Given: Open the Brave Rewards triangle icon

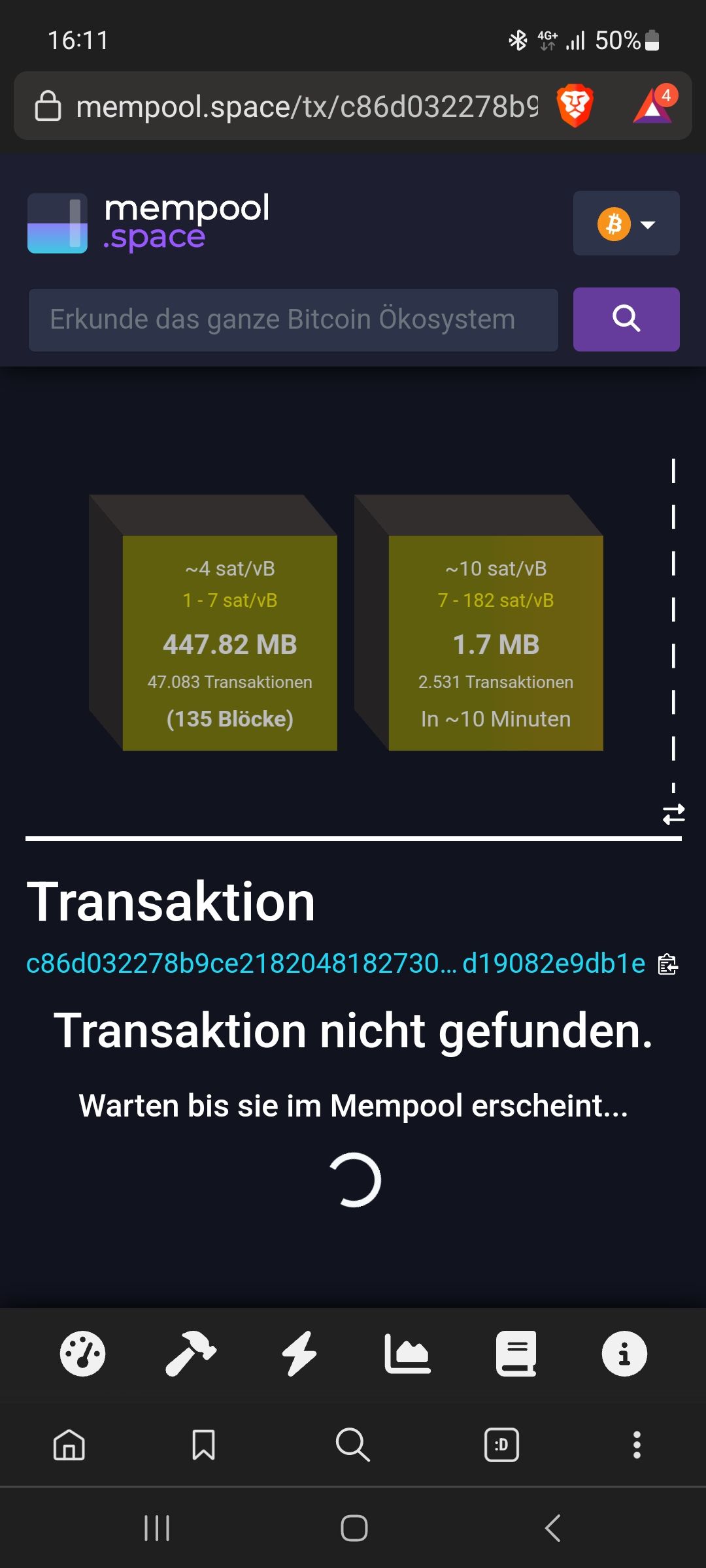Looking at the screenshot, I should click(x=653, y=105).
